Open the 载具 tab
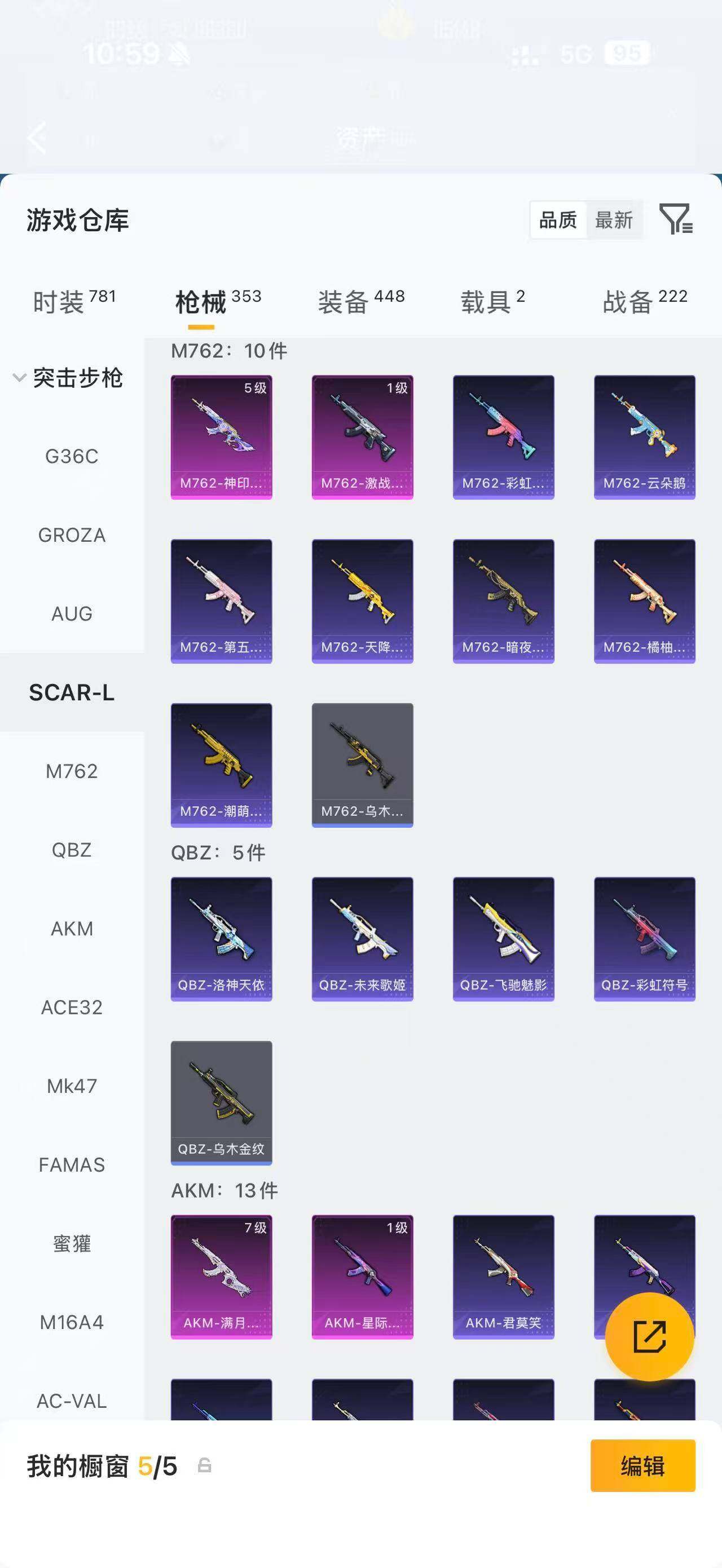Screen dimensions: 722x1568 coord(492,301)
